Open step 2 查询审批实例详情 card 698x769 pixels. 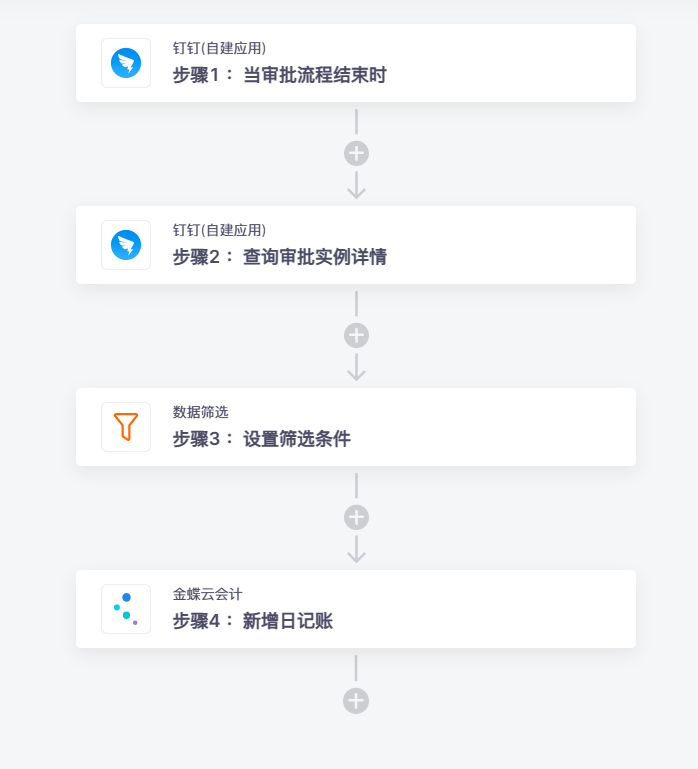coord(355,245)
